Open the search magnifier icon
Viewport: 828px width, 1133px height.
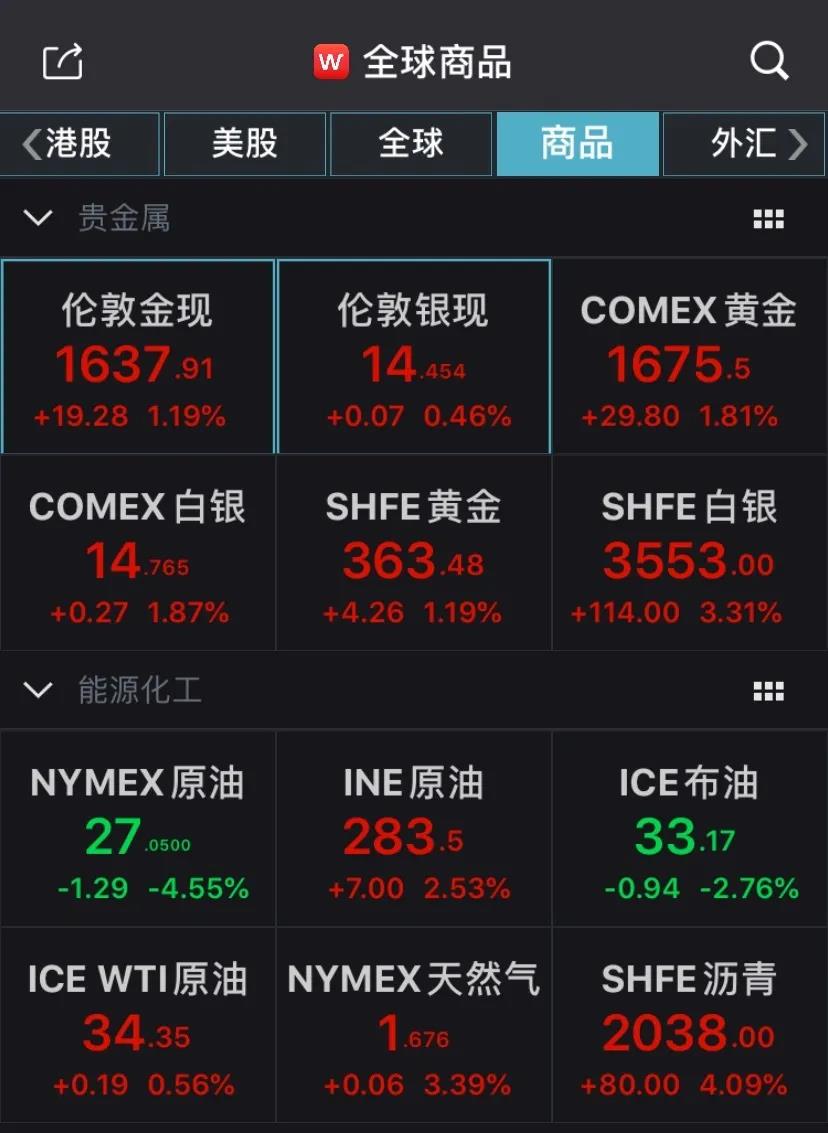769,62
